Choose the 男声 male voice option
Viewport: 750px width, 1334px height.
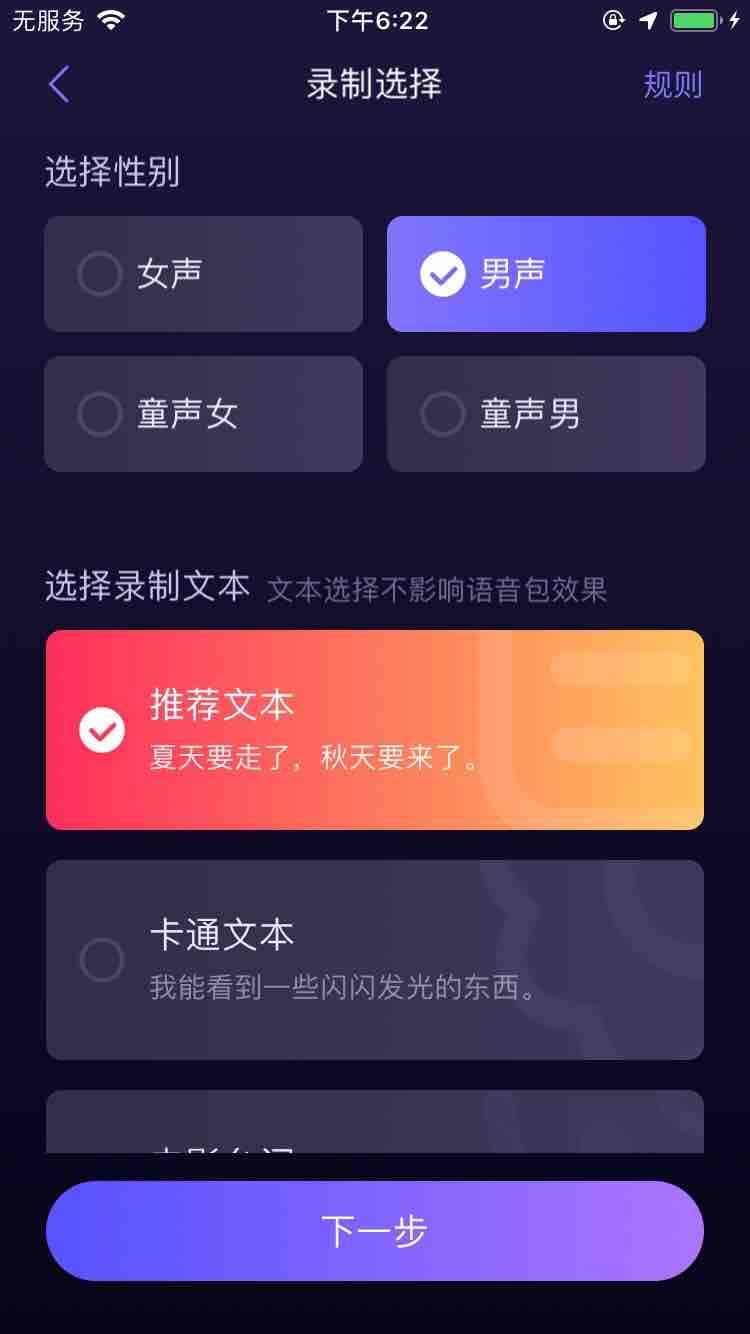546,274
